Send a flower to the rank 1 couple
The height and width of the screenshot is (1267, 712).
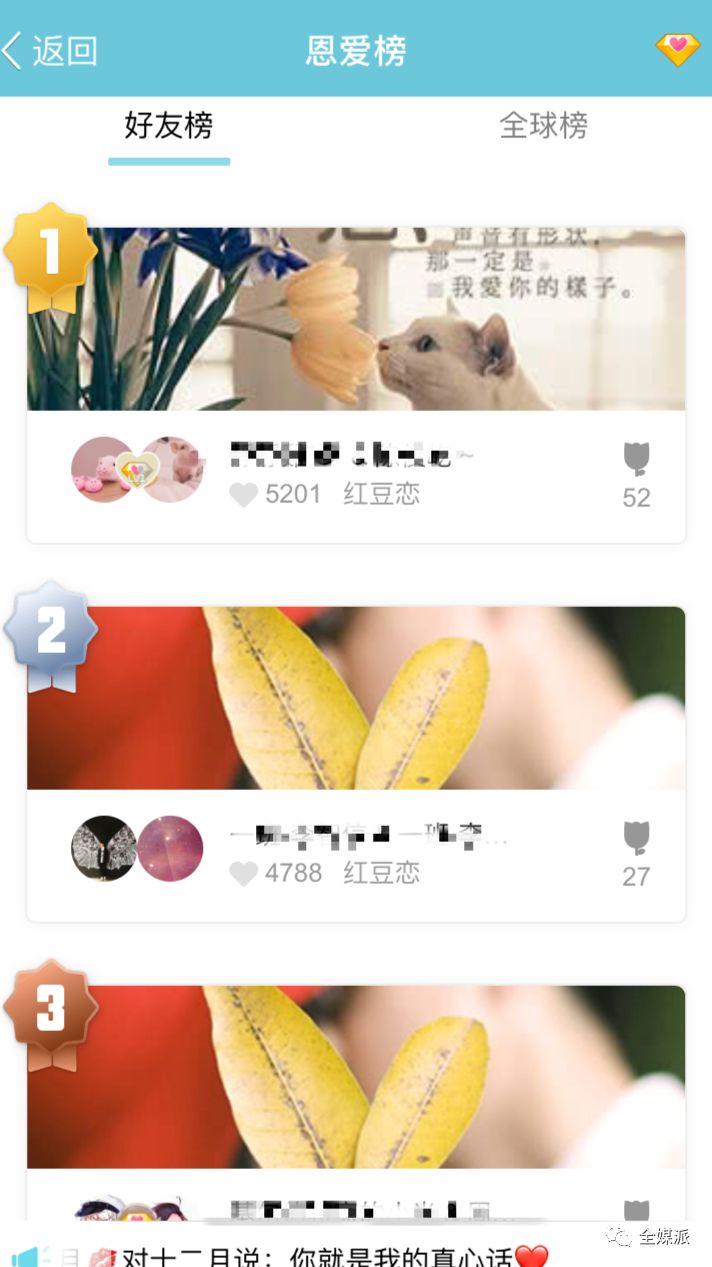tap(636, 460)
